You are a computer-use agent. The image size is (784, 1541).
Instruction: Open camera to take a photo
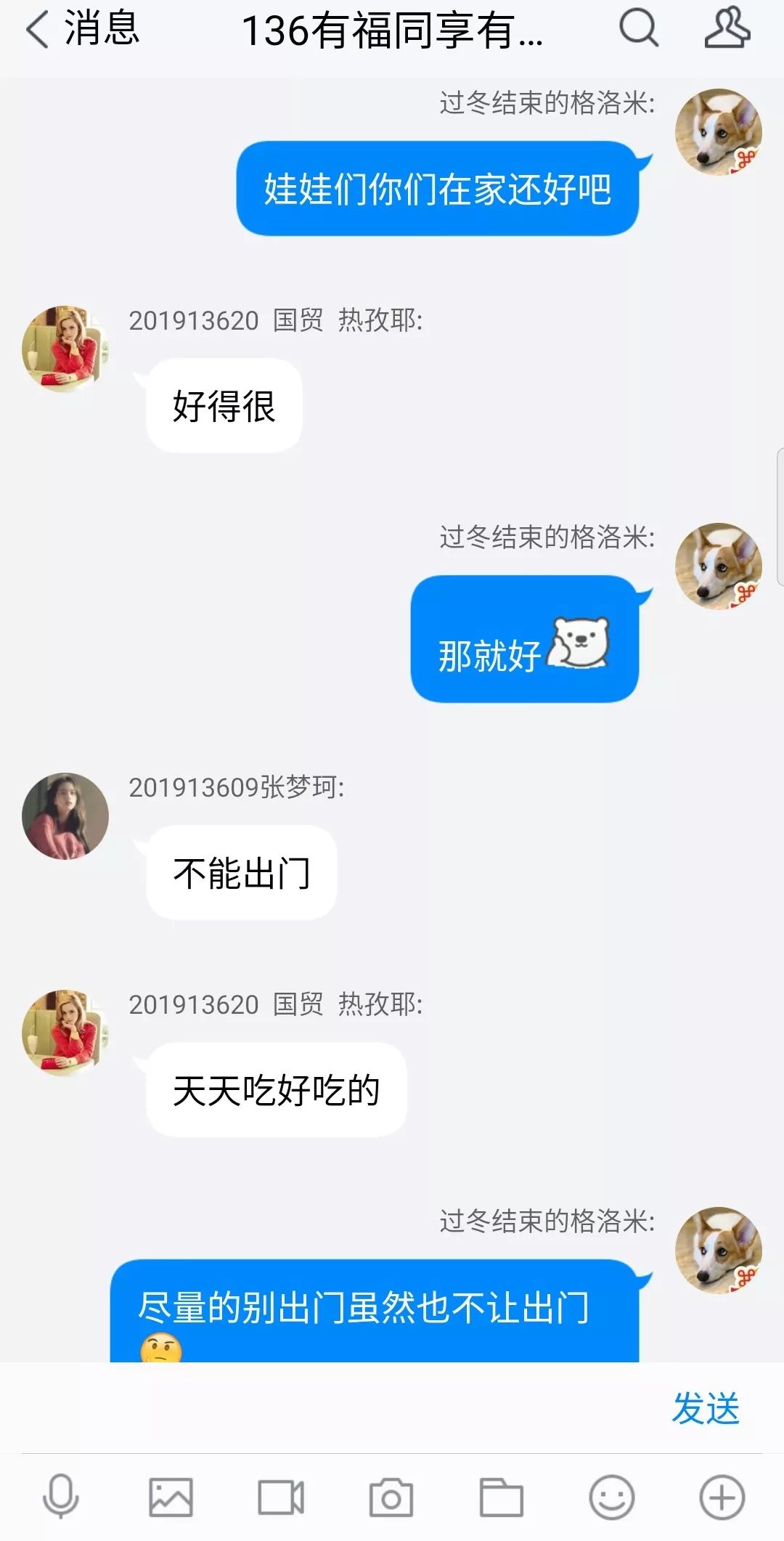tap(391, 1497)
